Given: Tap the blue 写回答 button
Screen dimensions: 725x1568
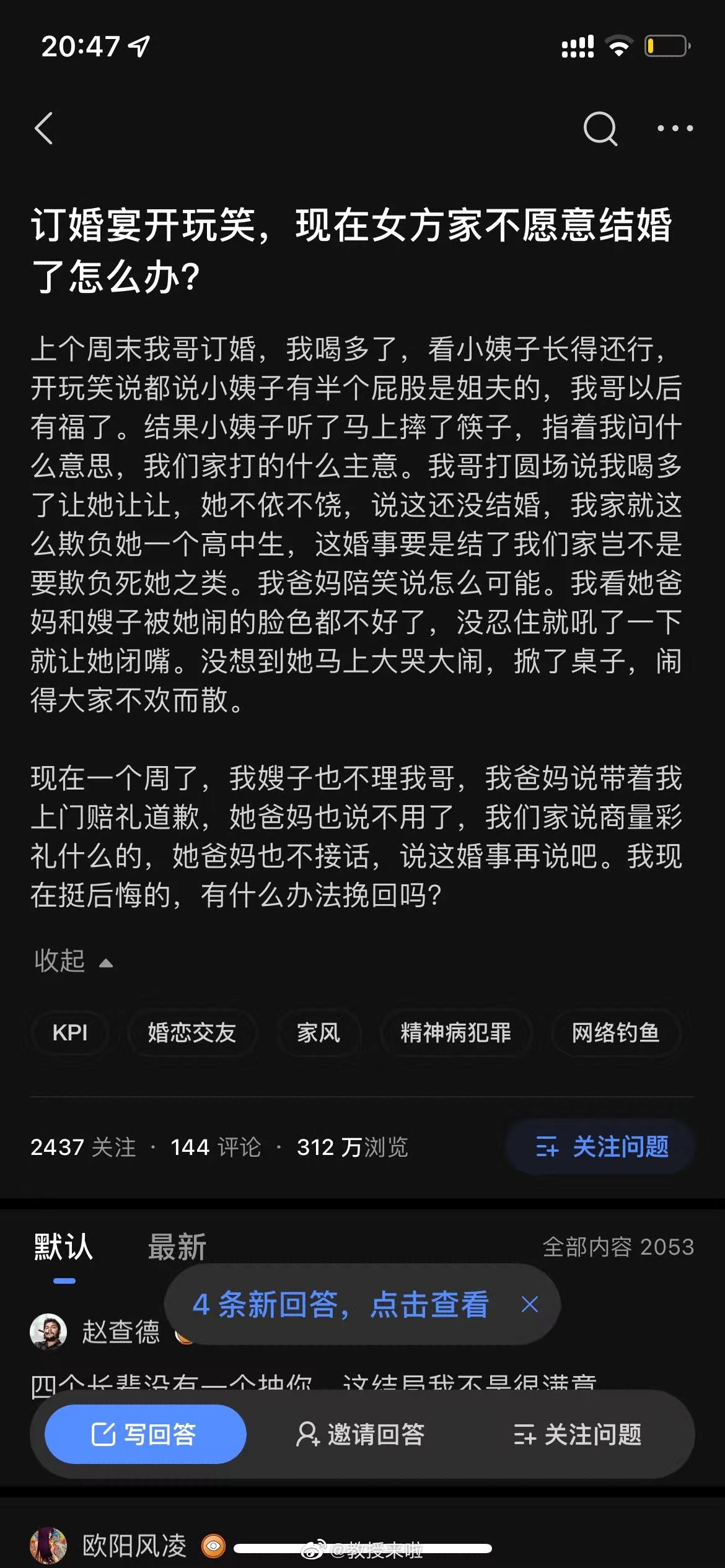Looking at the screenshot, I should [145, 1434].
